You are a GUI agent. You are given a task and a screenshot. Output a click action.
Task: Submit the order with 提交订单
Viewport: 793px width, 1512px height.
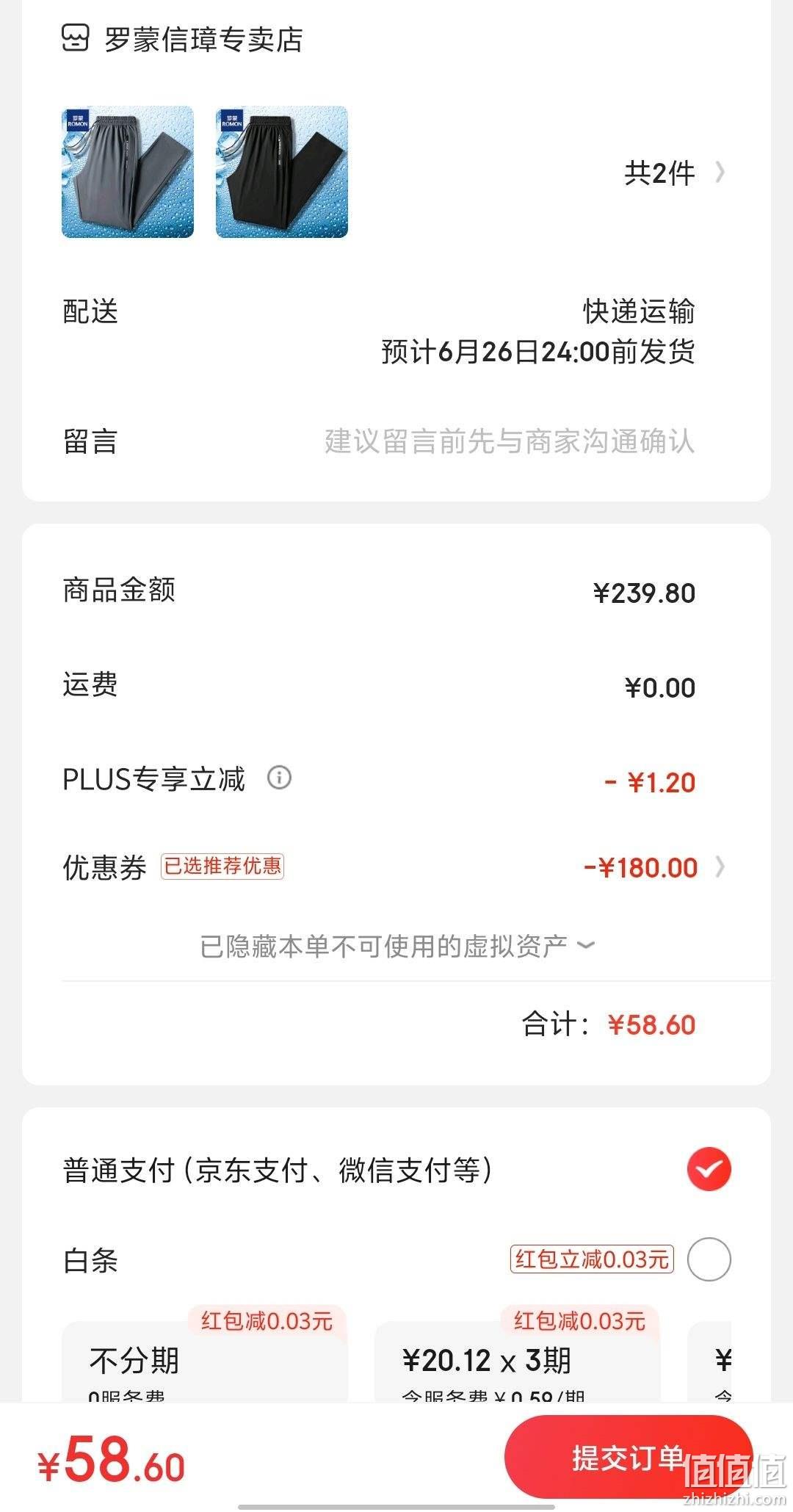(629, 1458)
